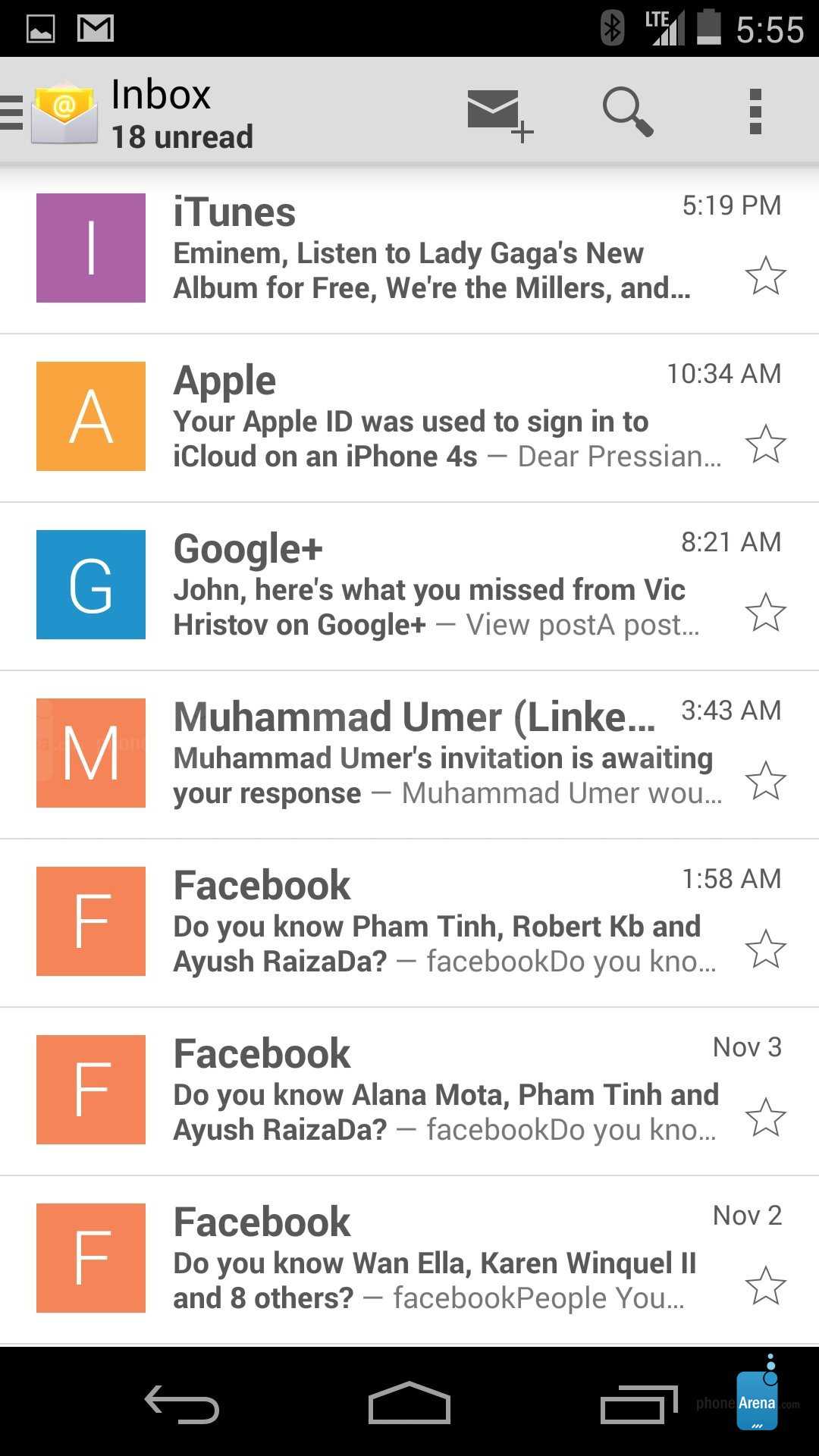The image size is (819, 1456).
Task: Star the Nov 3 Facebook email
Action: click(765, 1117)
